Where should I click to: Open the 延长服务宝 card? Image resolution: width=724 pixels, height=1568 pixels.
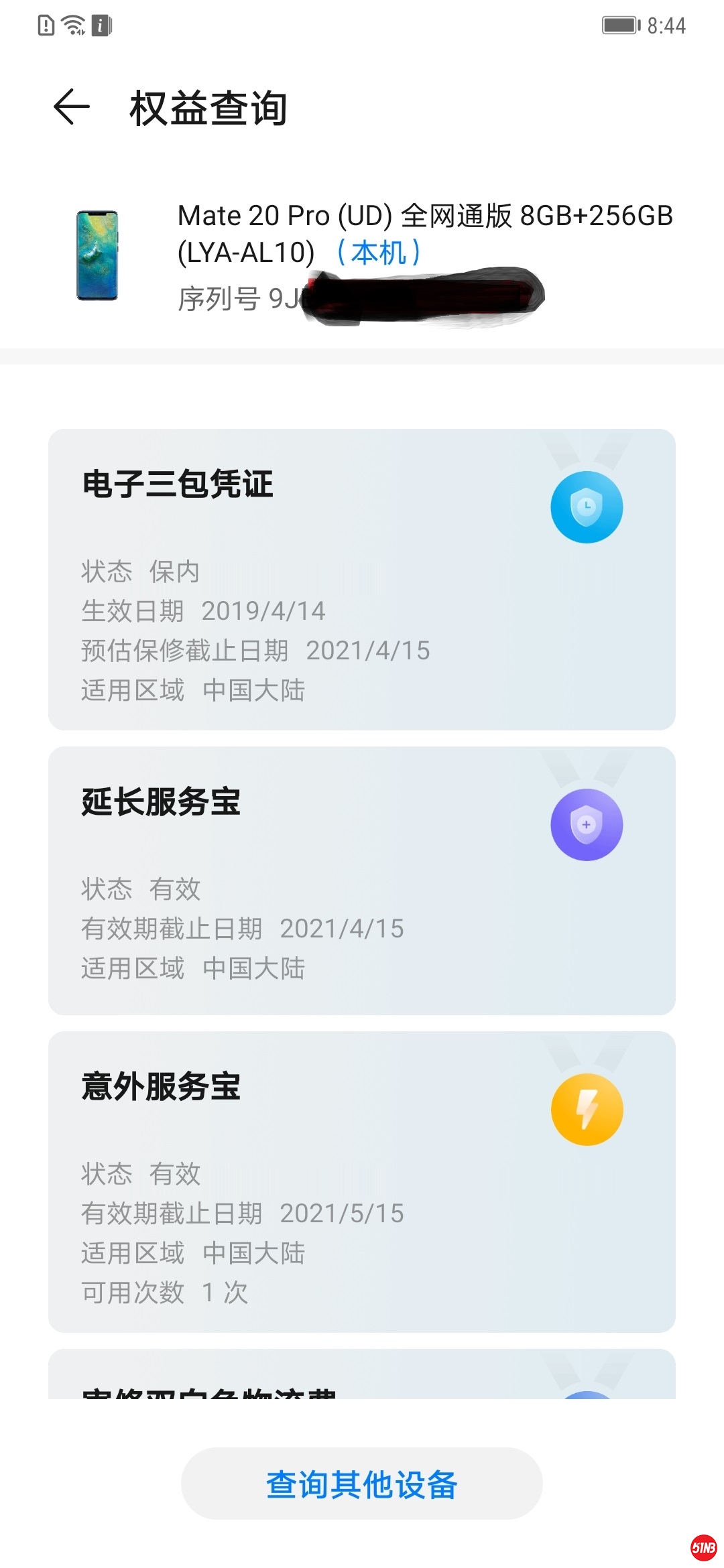(x=361, y=880)
